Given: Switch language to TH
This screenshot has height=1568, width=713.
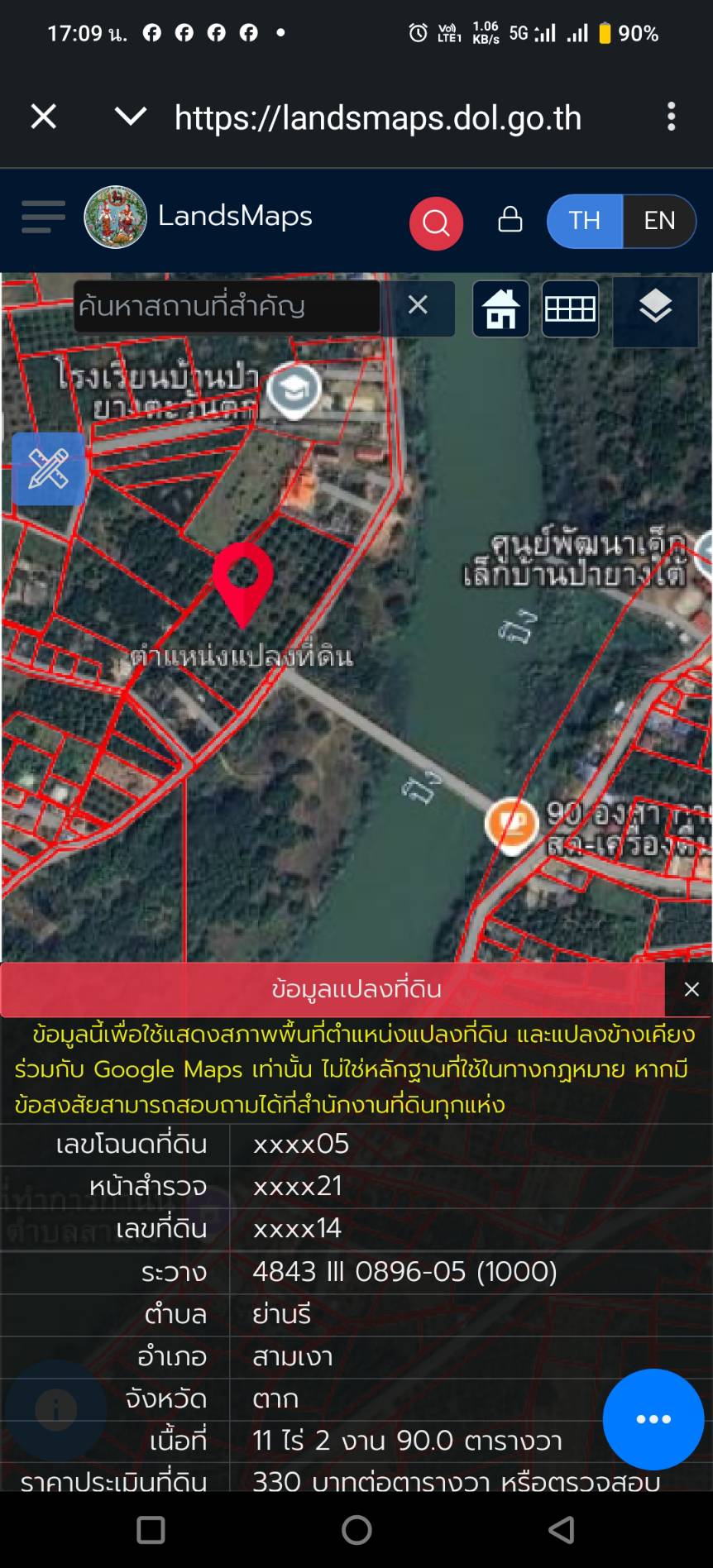Looking at the screenshot, I should point(585,221).
